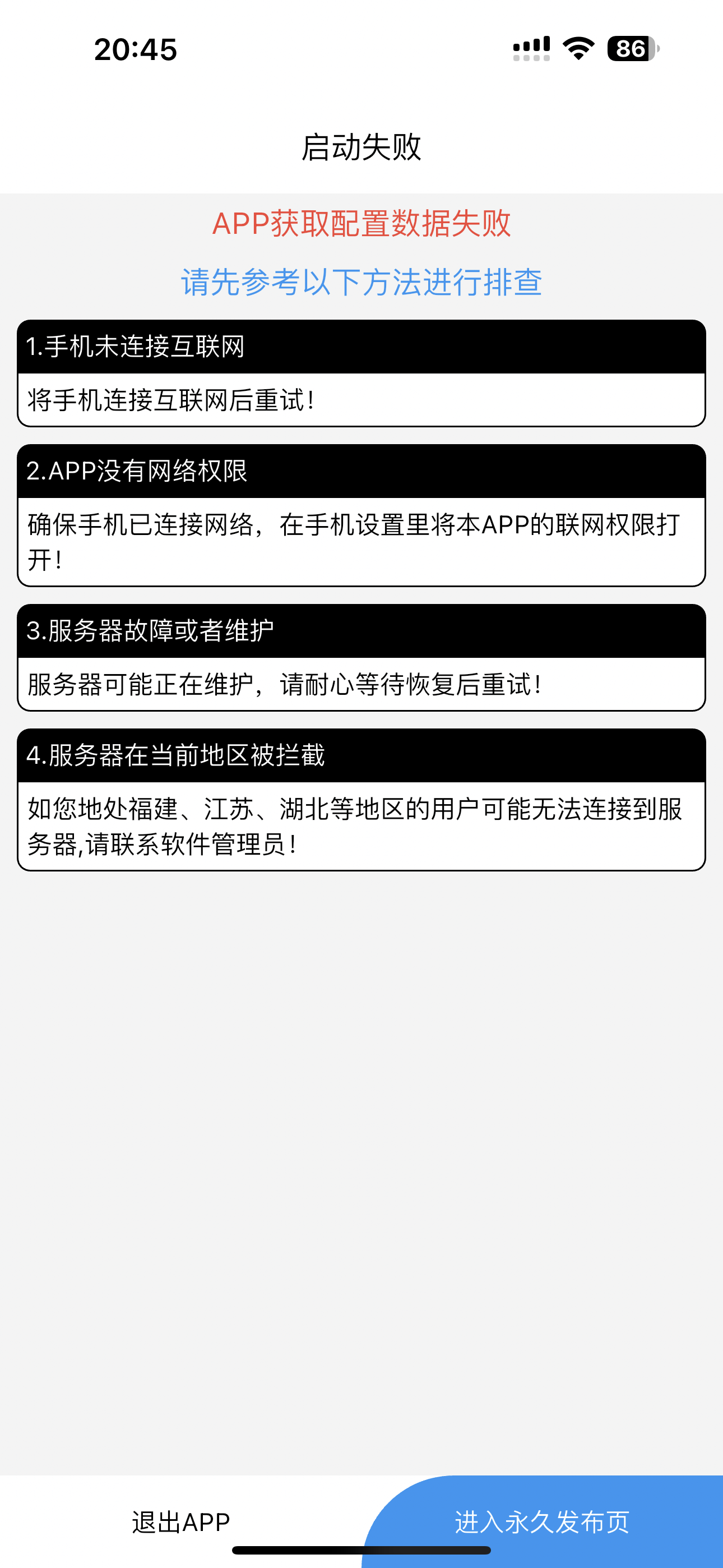
Task: Expand section 2.APP没有网络权限
Action: [361, 472]
